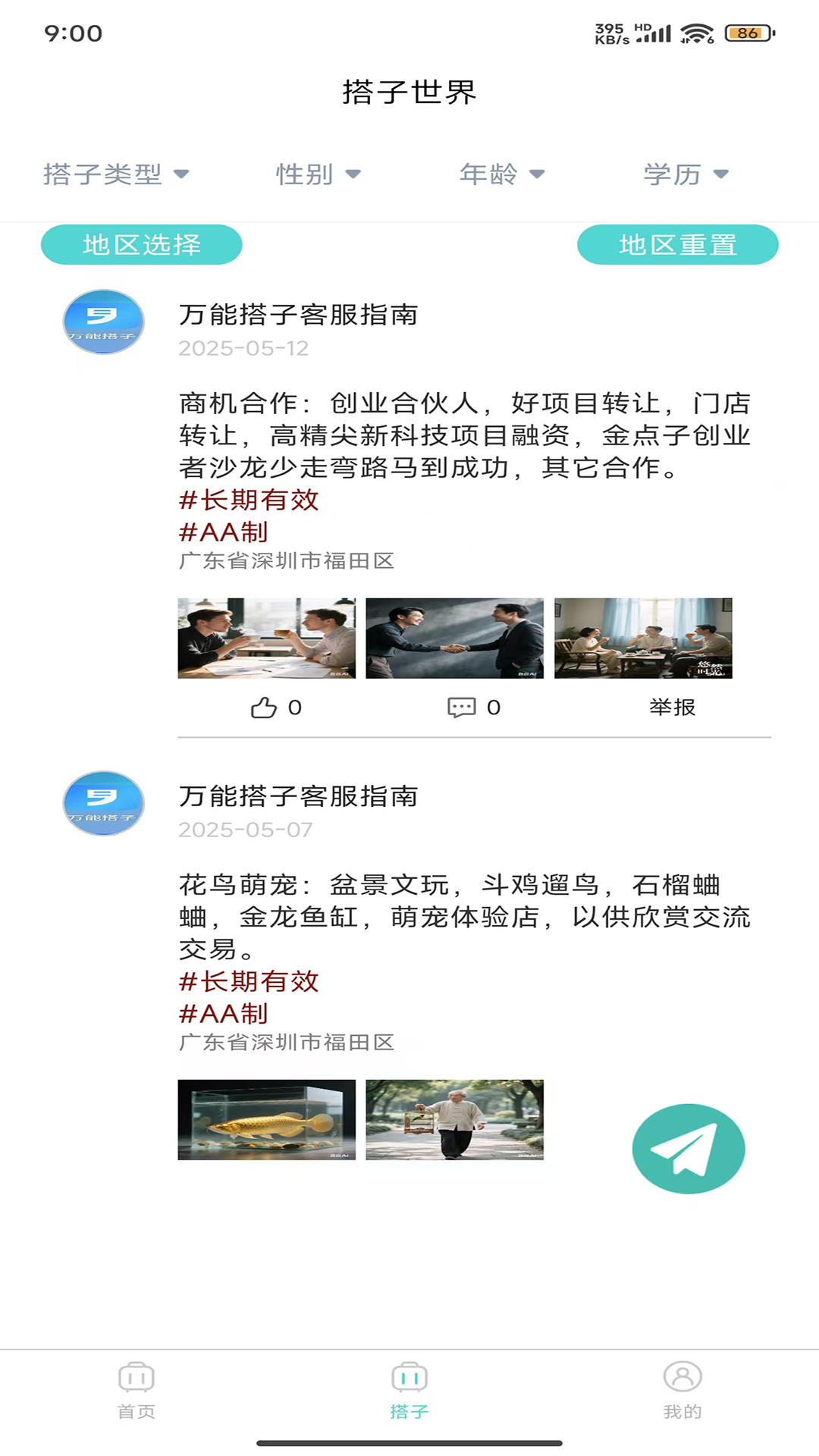
Task: Open the publish post paper-plane button
Action: [688, 1148]
